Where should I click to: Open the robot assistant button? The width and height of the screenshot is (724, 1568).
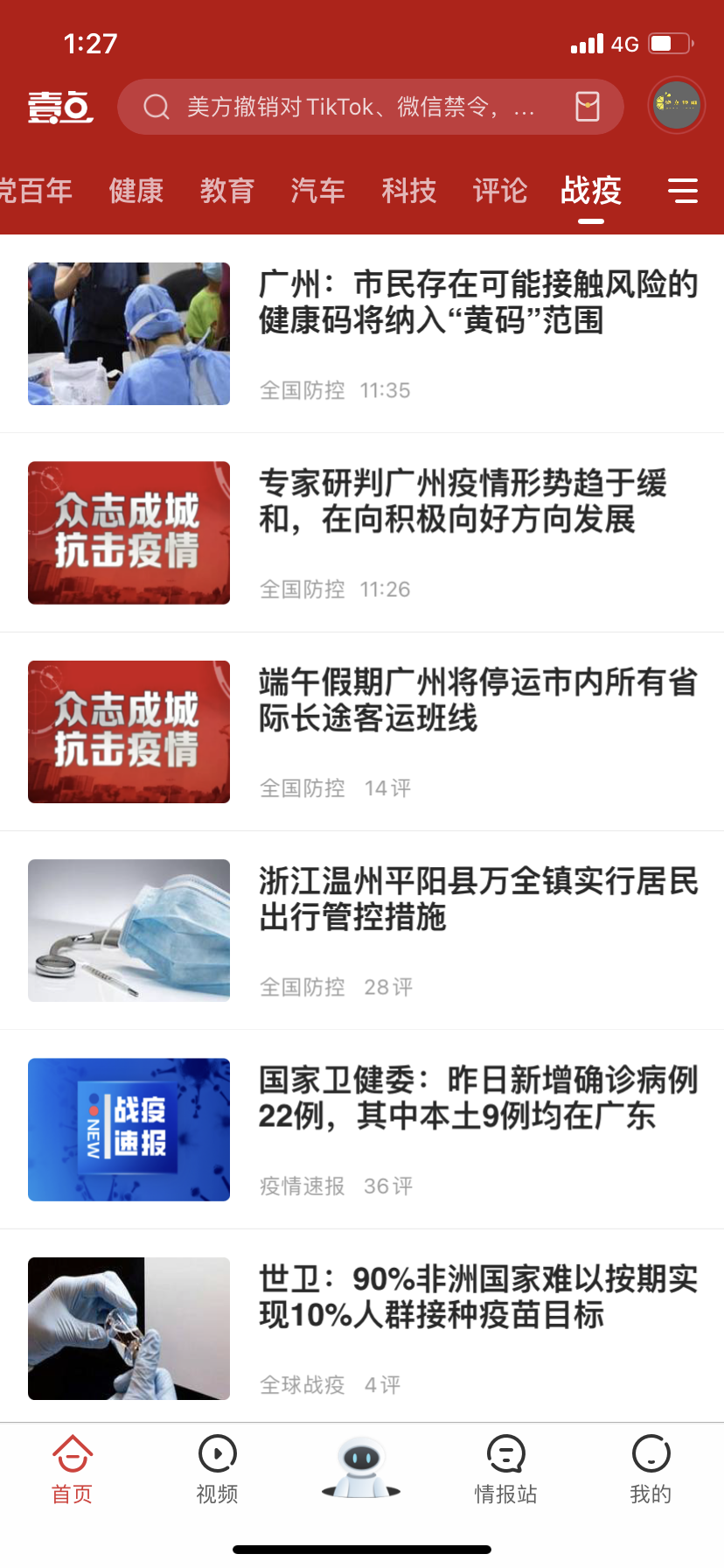[x=361, y=1468]
